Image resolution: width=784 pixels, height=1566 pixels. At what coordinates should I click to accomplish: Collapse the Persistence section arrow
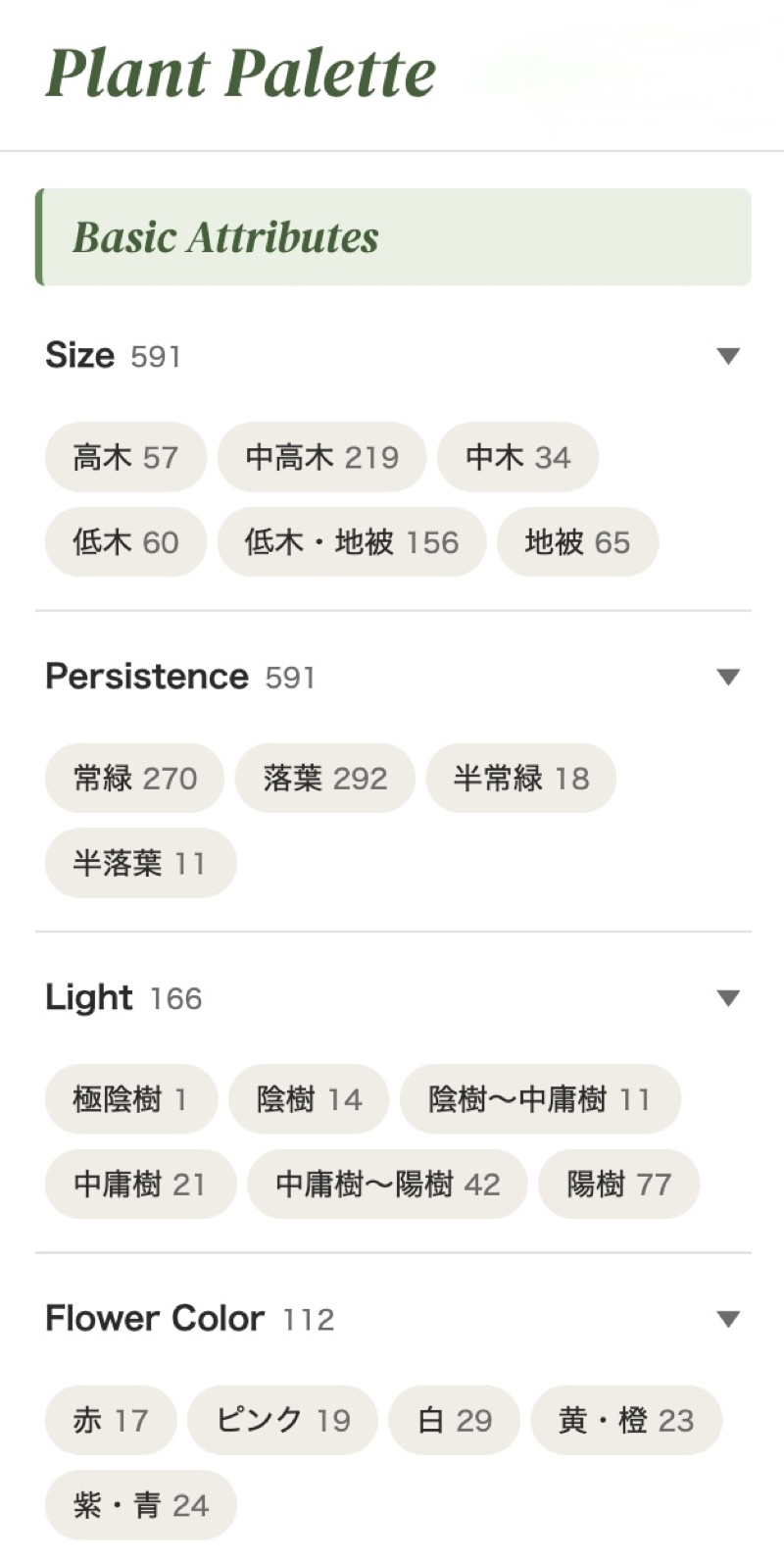(x=728, y=677)
